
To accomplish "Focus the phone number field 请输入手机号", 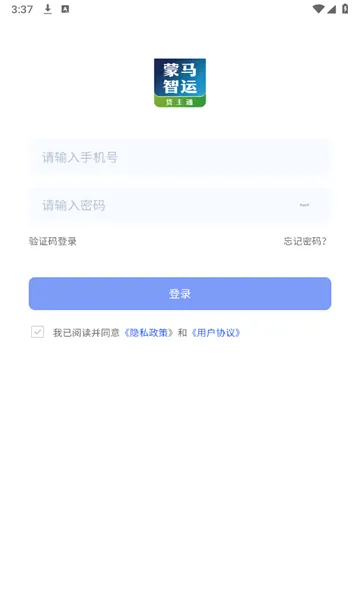I will coord(180,158).
